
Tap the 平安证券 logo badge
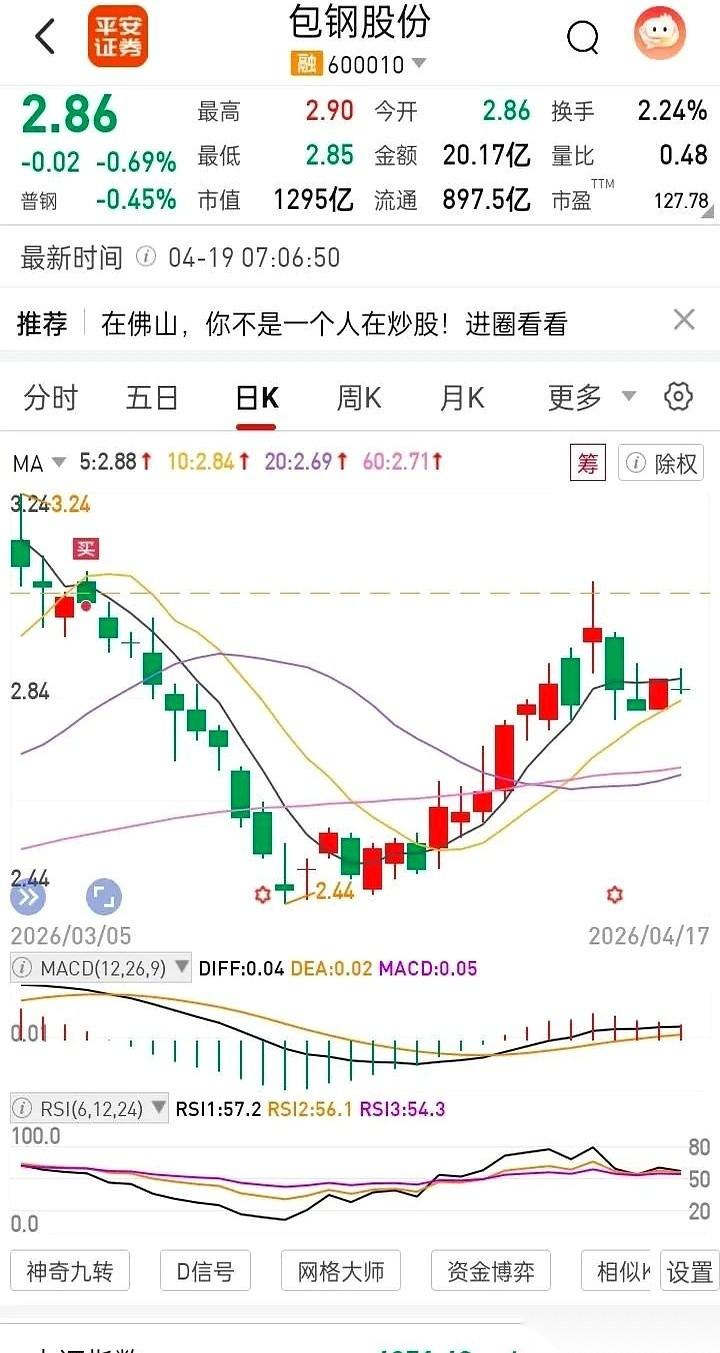tap(117, 35)
